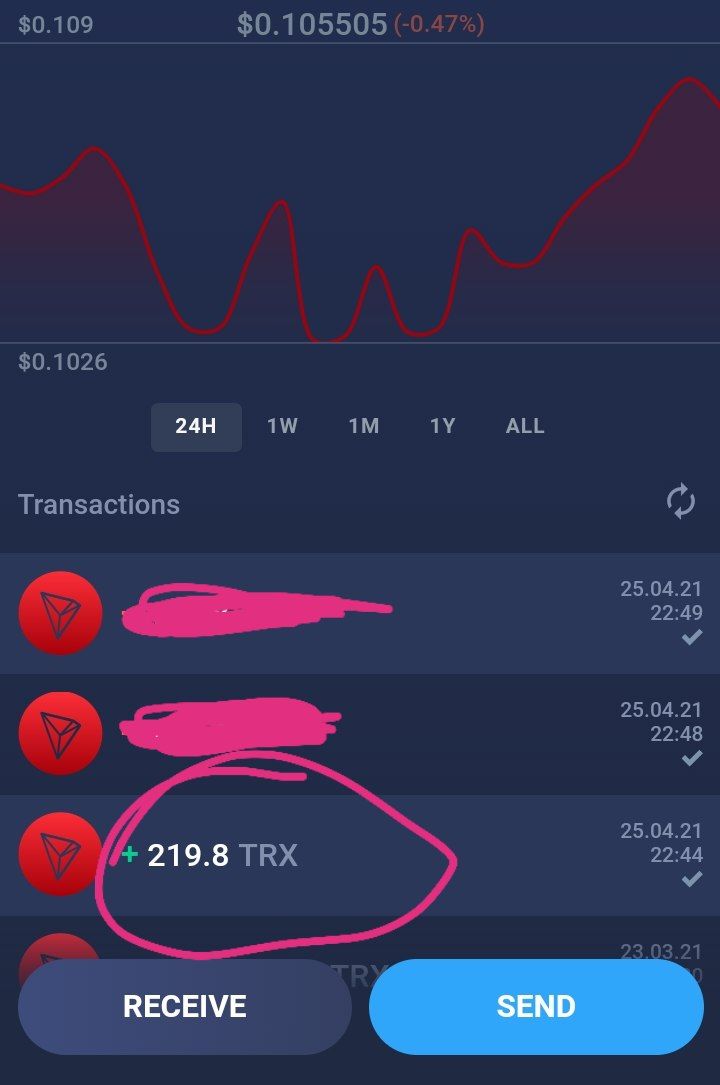
Task: Open the transaction from 22:49
Action: 360,613
